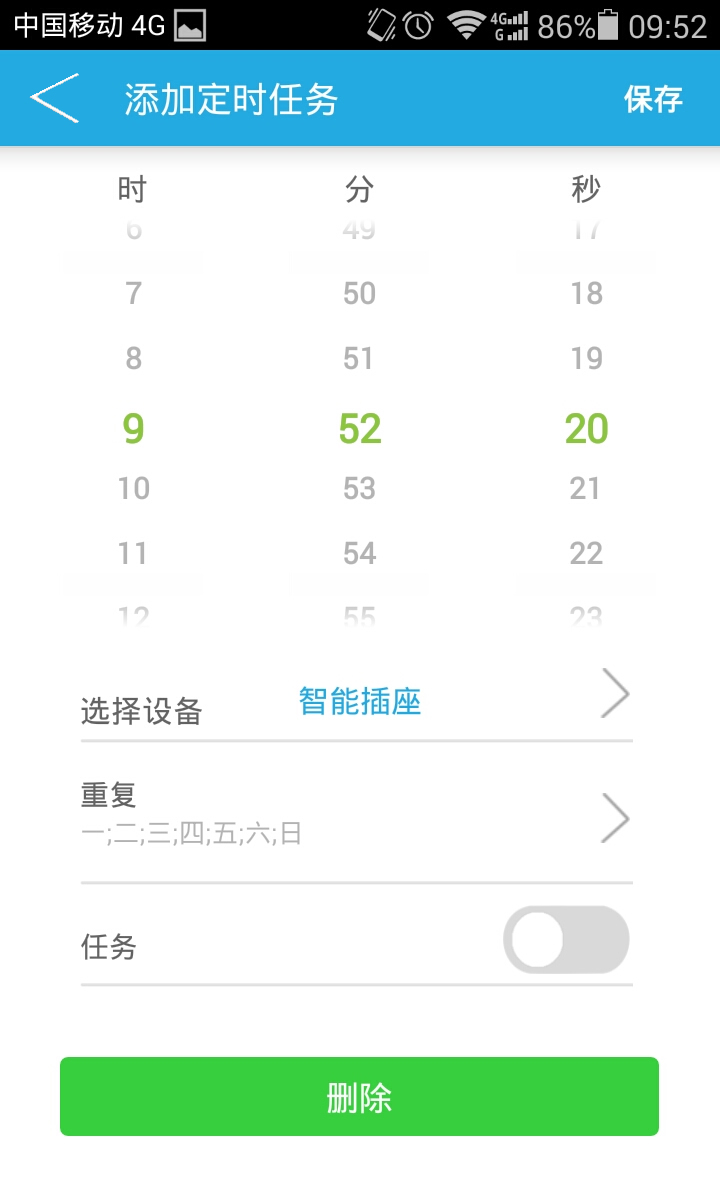This screenshot has width=720, height=1180.
Task: Go back using the top-left arrow
Action: point(54,98)
